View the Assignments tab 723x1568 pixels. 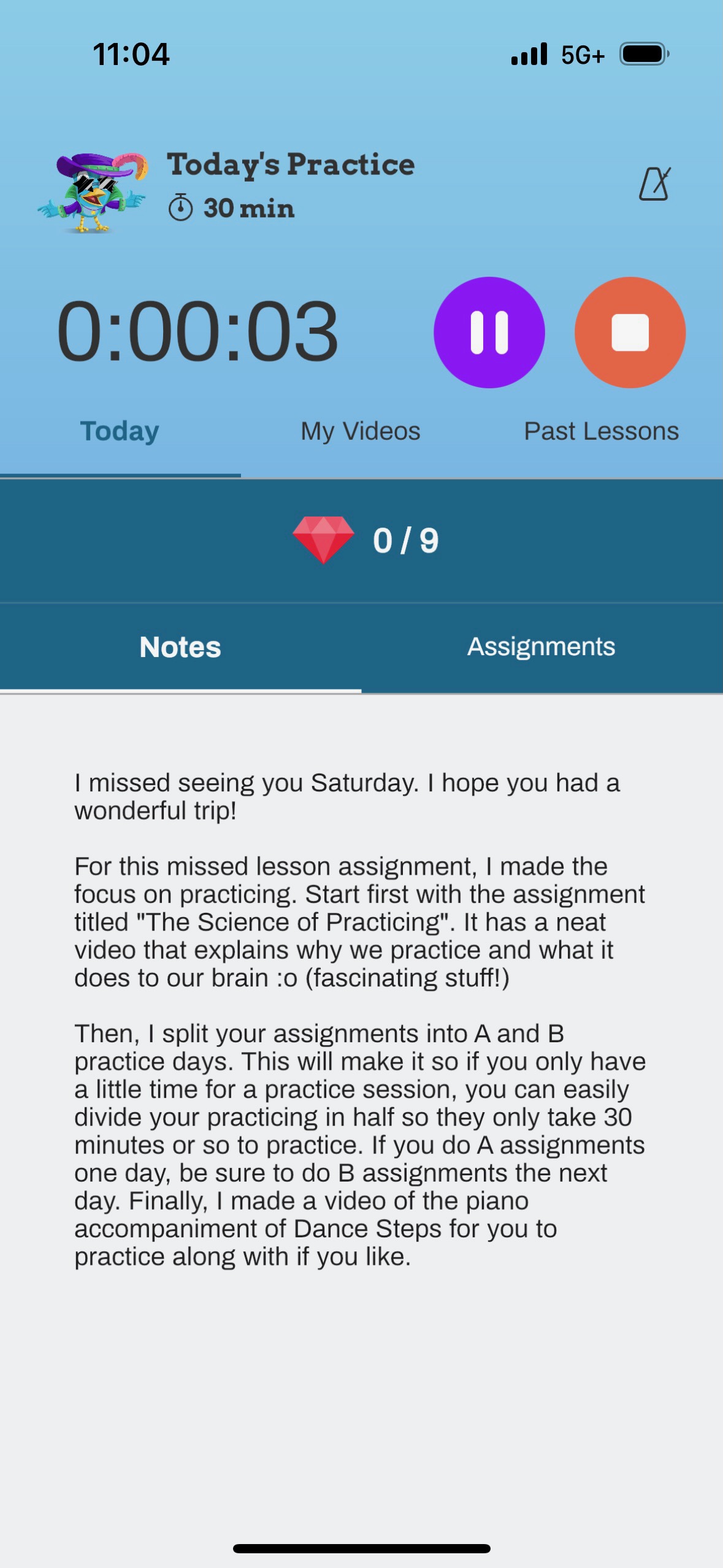pos(541,647)
